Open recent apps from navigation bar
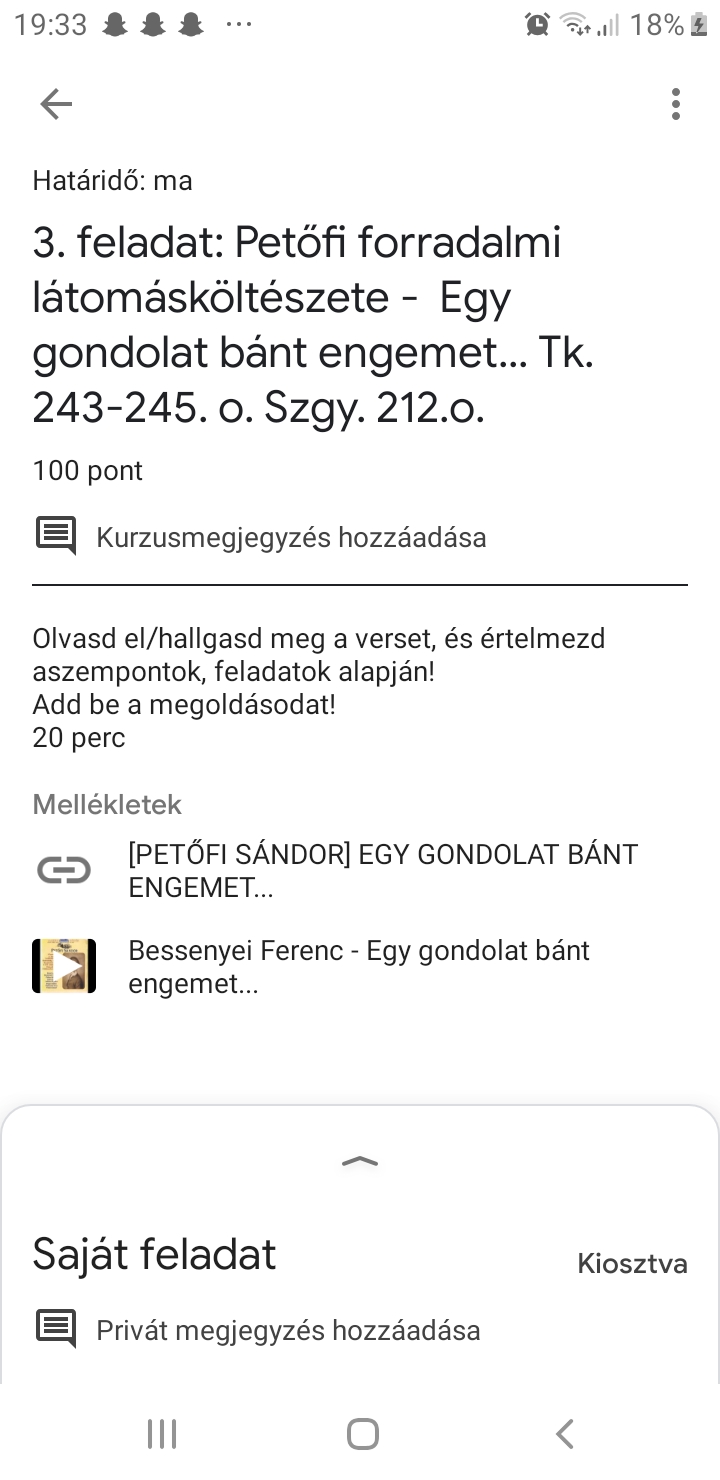This screenshot has height=1480, width=720. (162, 1434)
